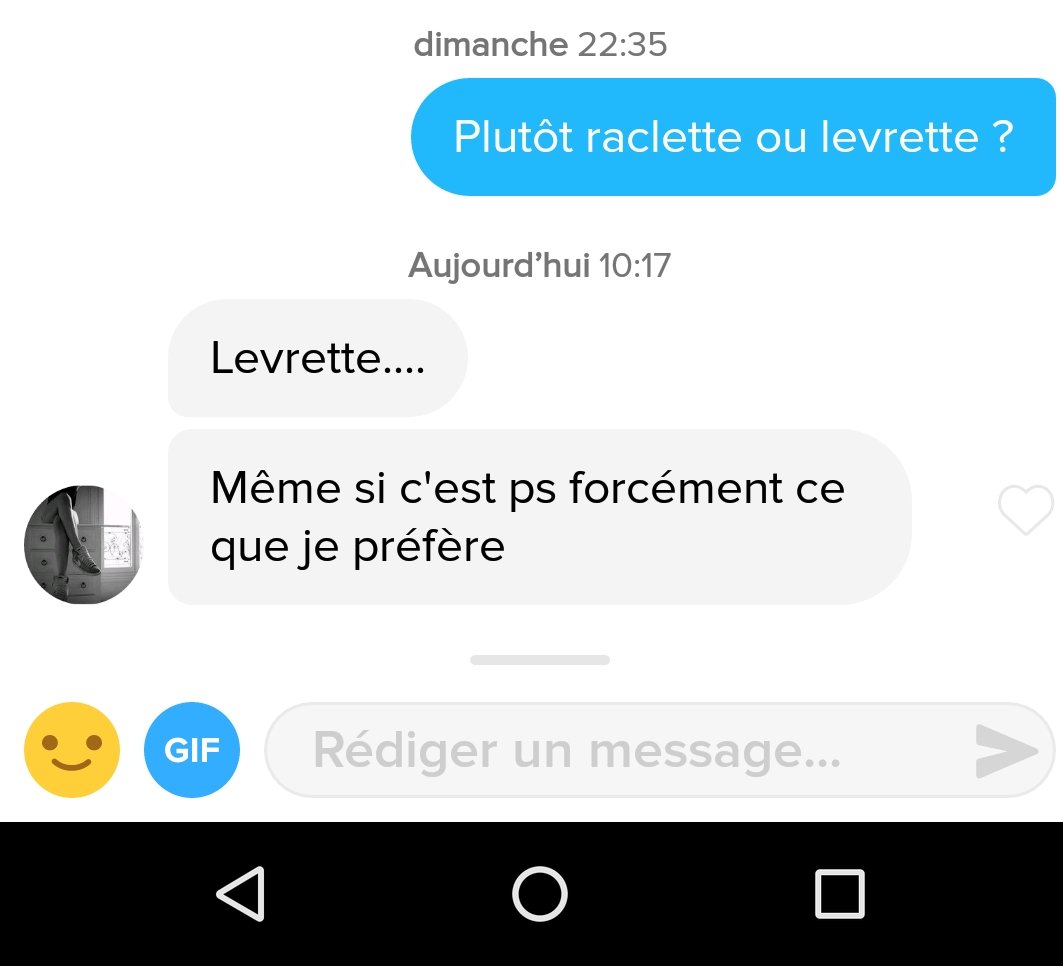Like the message with the heart icon
The image size is (1063, 966).
click(x=1025, y=510)
